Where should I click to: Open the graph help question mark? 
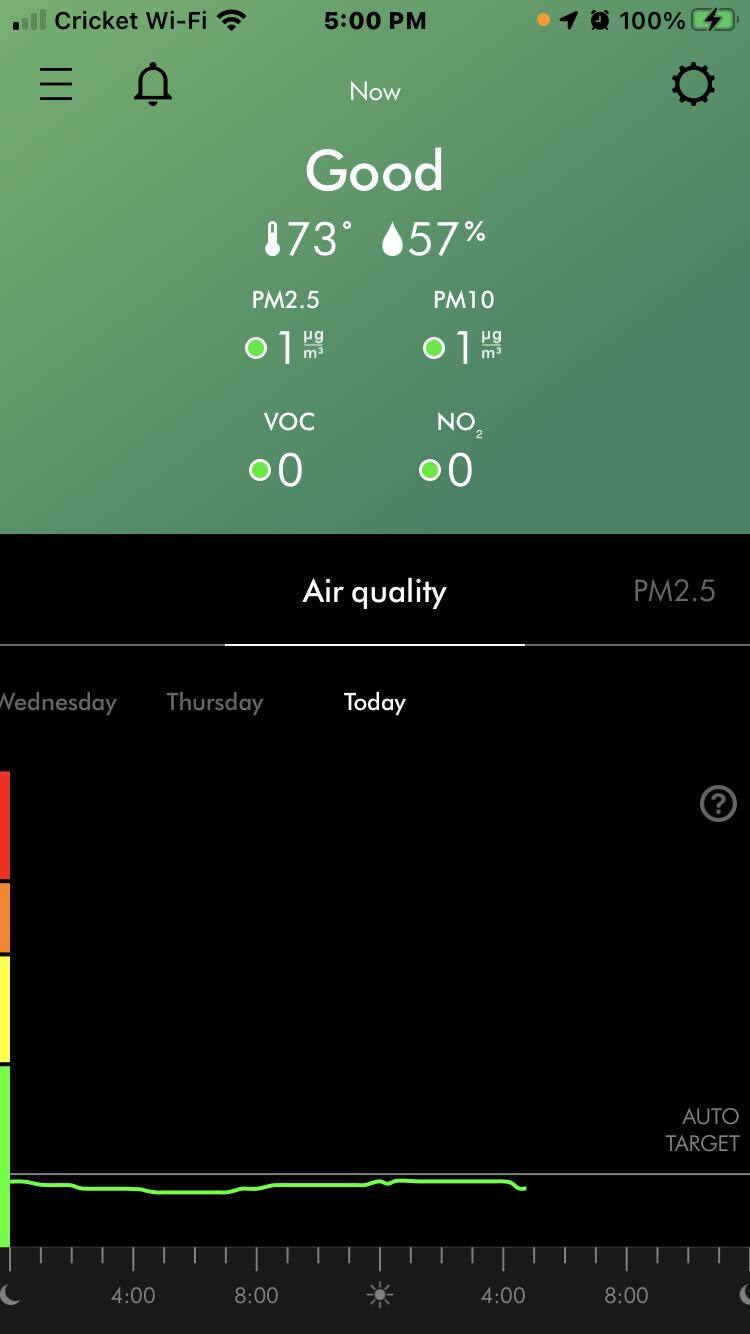[x=718, y=803]
